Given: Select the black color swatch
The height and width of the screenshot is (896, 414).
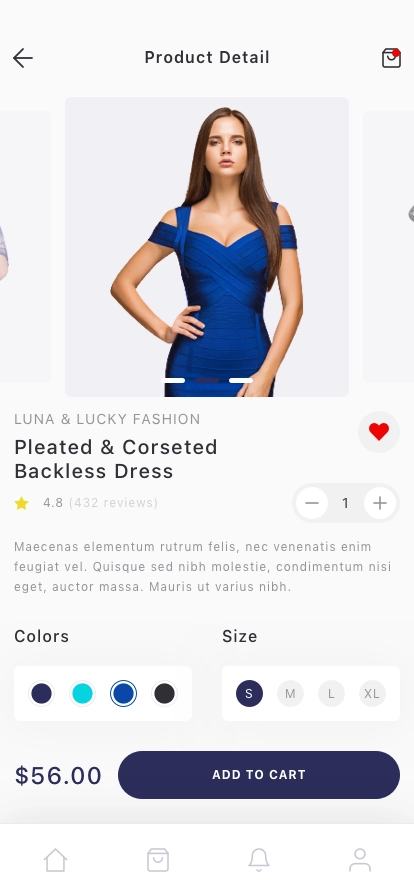Looking at the screenshot, I should pyautogui.click(x=165, y=694).
